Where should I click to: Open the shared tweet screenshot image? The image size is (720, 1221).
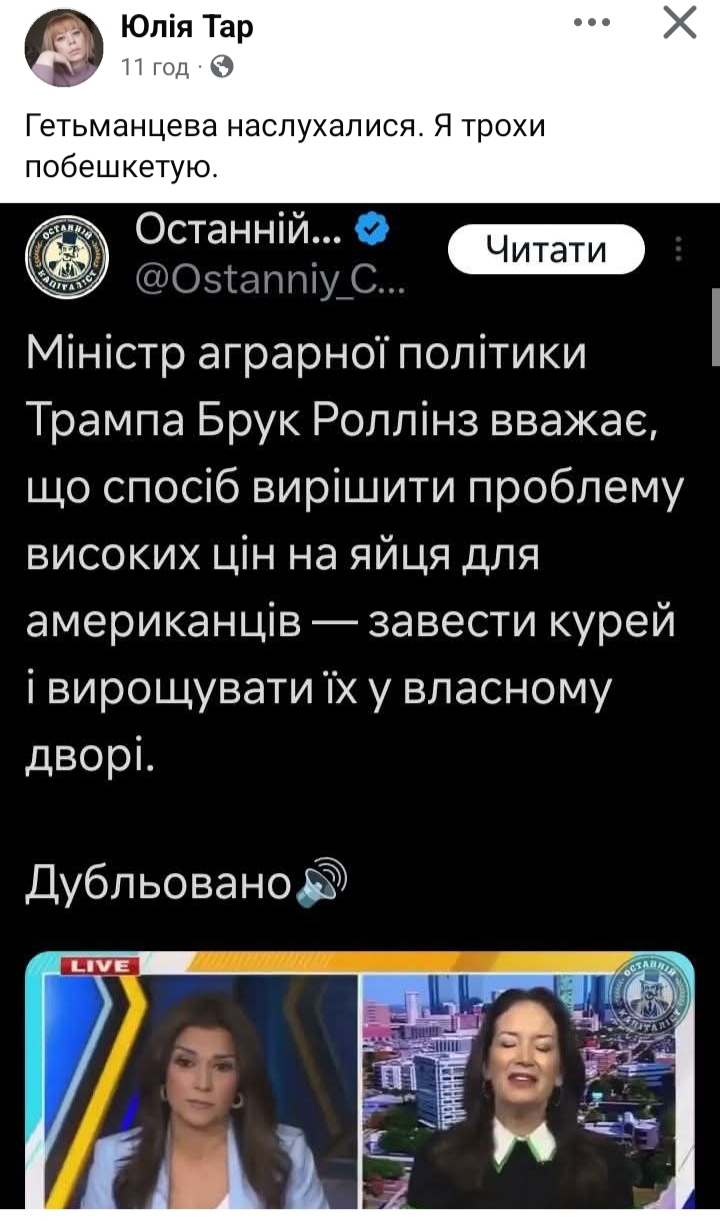click(360, 707)
